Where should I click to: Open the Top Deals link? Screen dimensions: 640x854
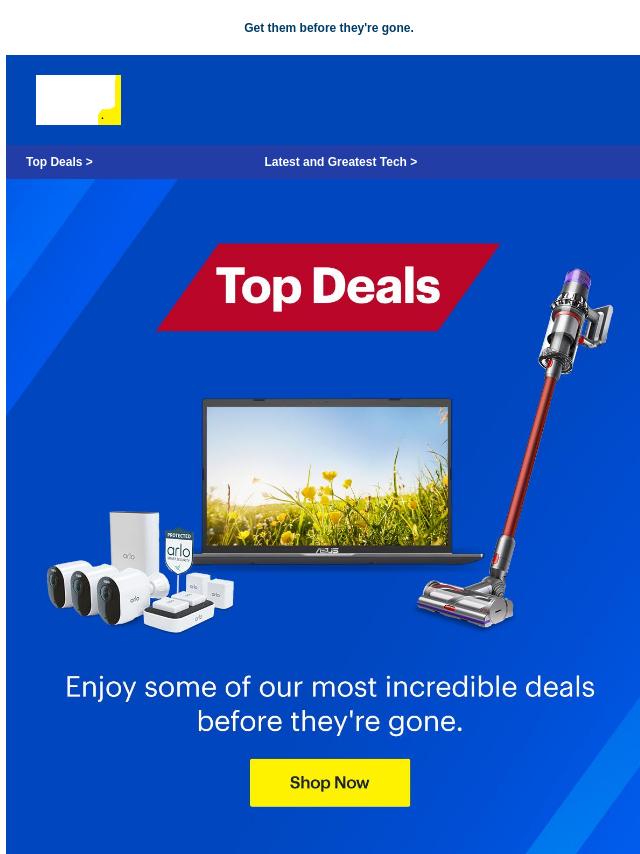(x=59, y=162)
